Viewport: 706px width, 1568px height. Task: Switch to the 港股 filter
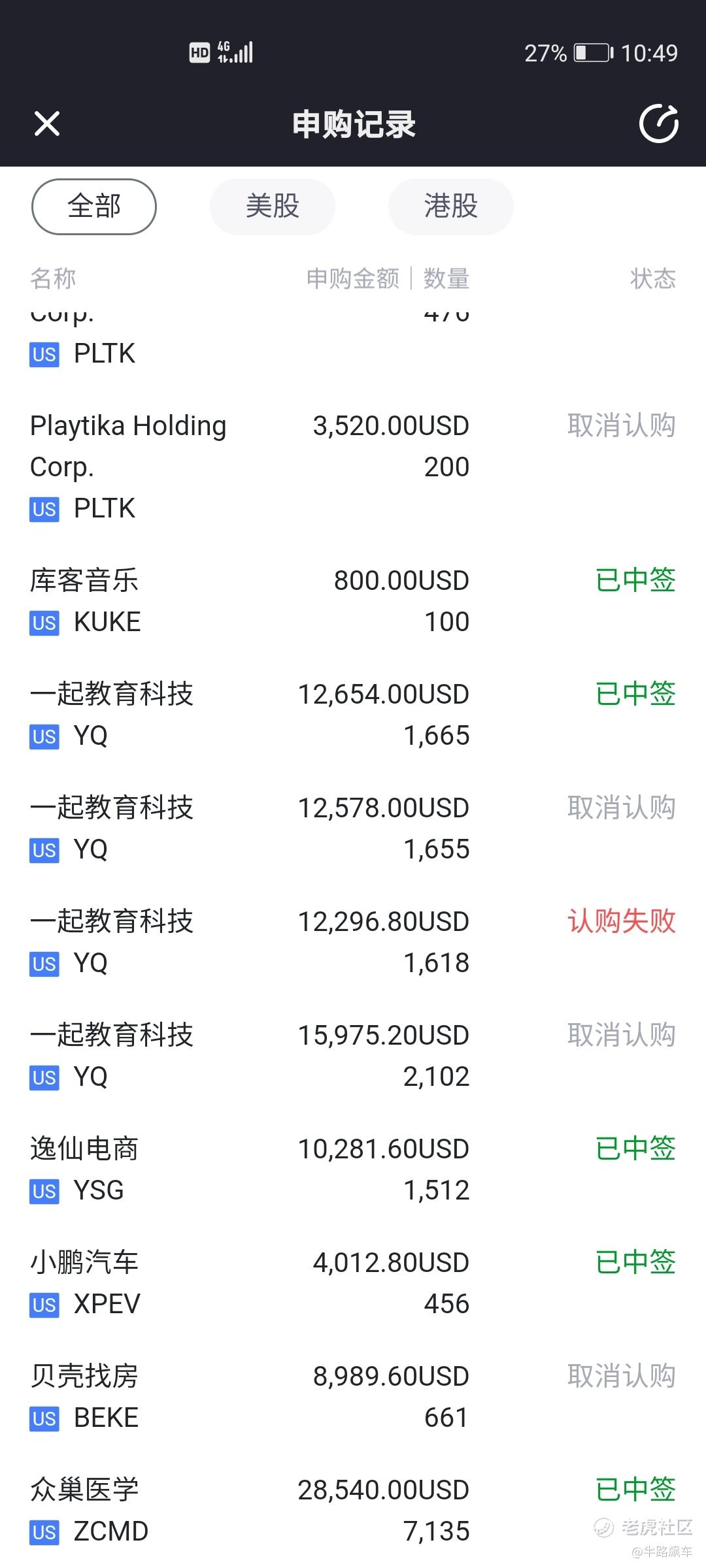(x=451, y=206)
